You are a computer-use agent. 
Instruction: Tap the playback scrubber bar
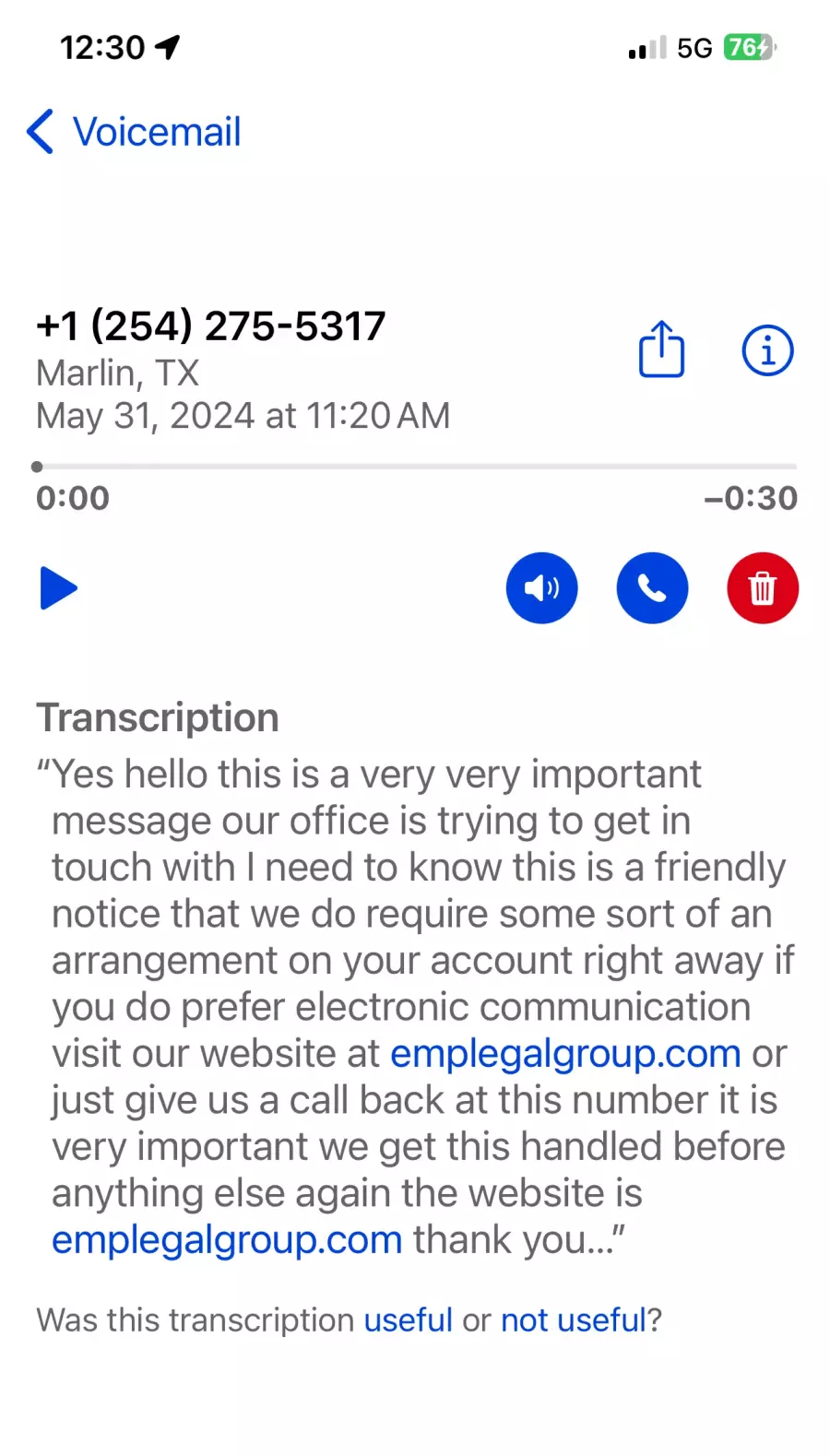click(415, 467)
